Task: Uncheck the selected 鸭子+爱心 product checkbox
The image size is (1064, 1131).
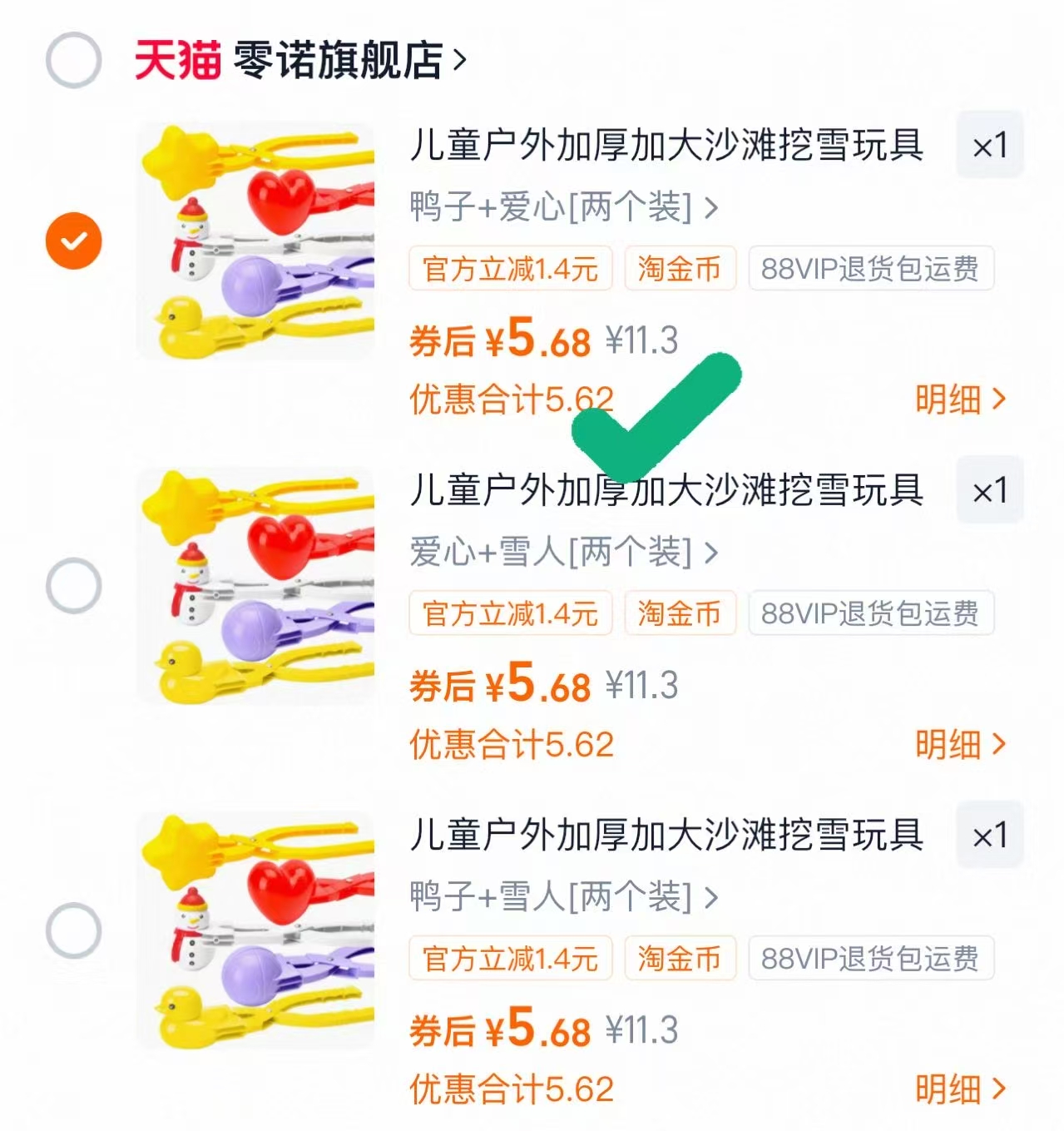Action: click(73, 241)
